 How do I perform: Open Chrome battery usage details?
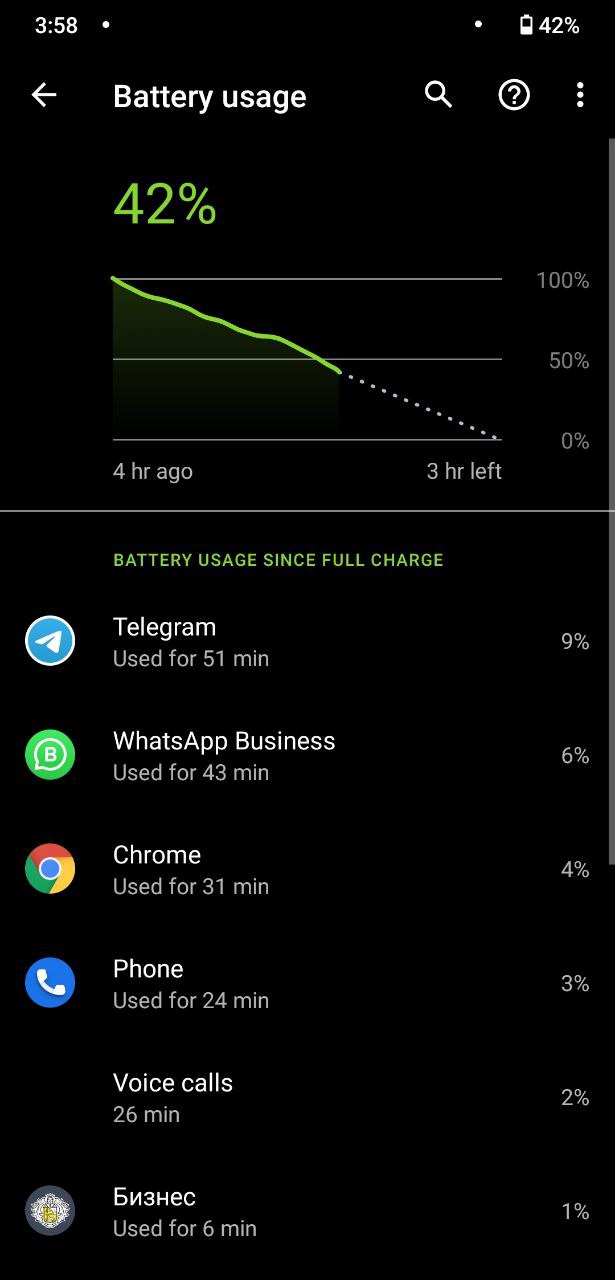(x=307, y=869)
